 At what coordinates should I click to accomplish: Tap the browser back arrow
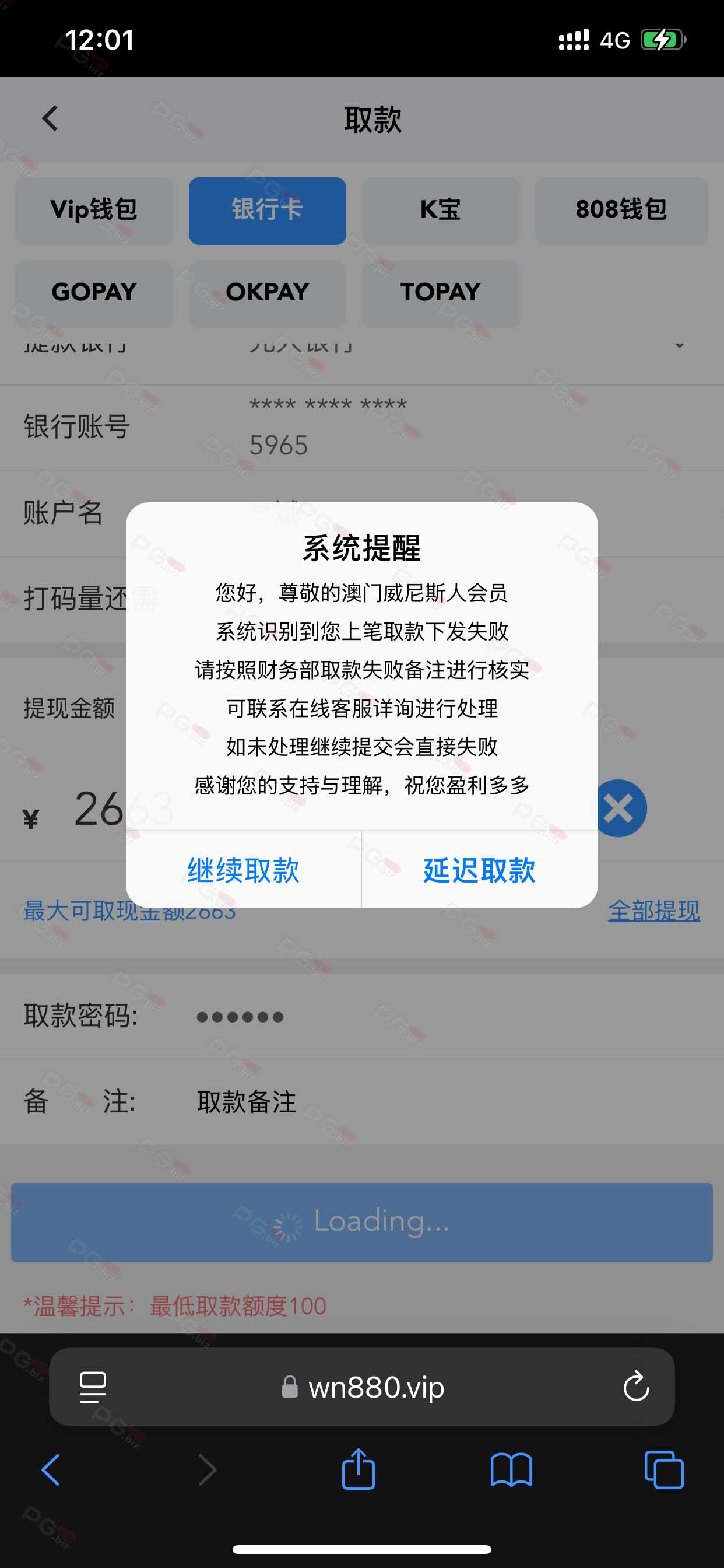(51, 1470)
